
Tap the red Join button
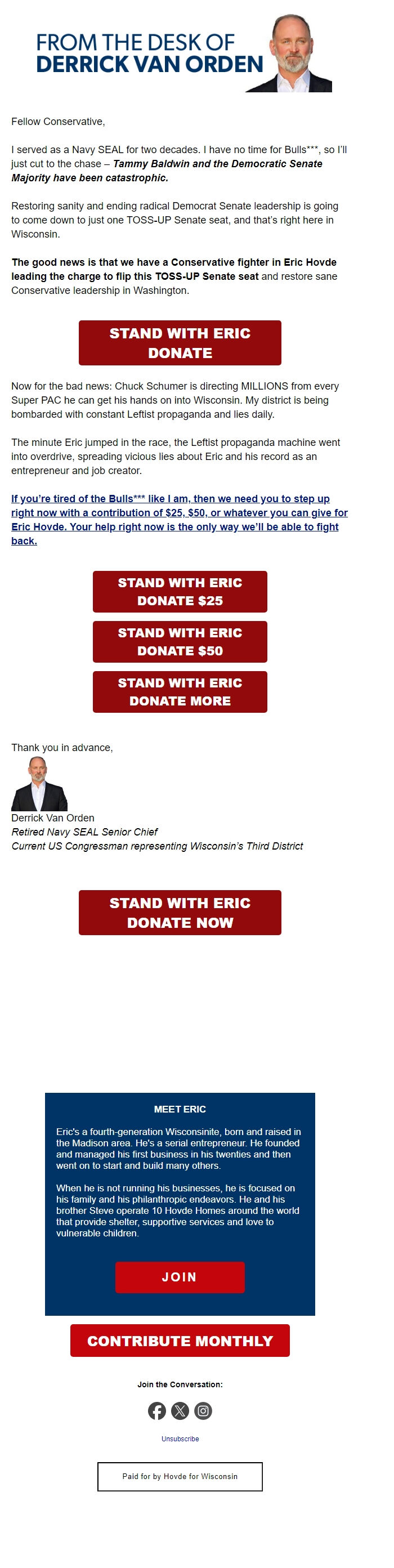[x=180, y=1277]
